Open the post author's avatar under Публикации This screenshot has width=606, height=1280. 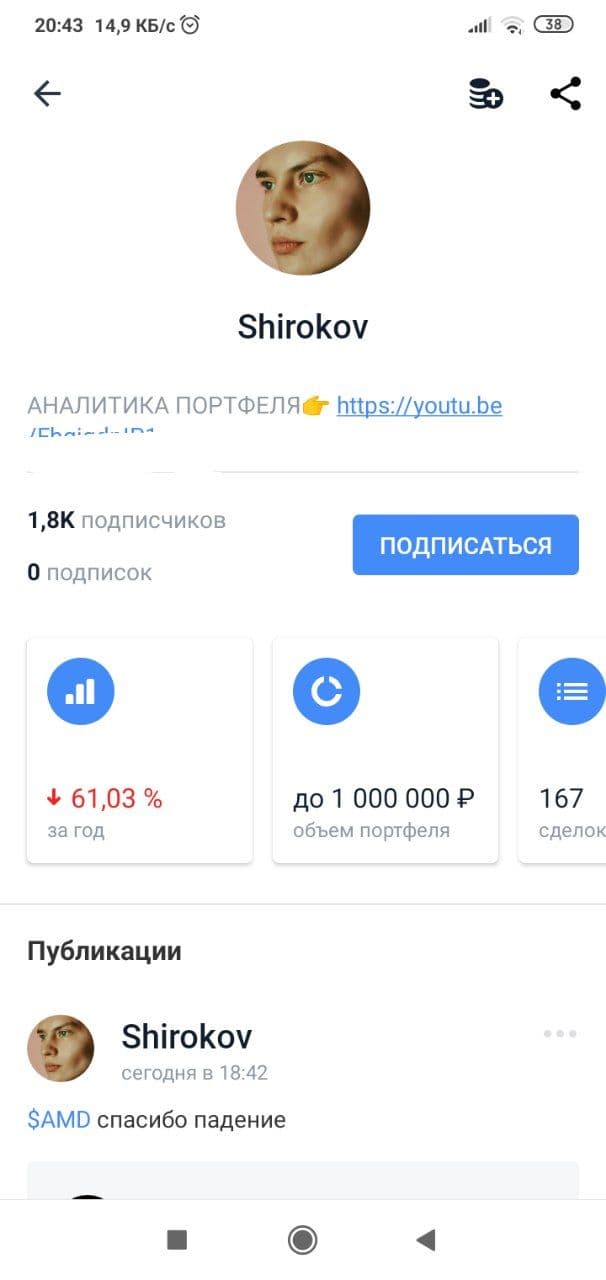tap(61, 1049)
